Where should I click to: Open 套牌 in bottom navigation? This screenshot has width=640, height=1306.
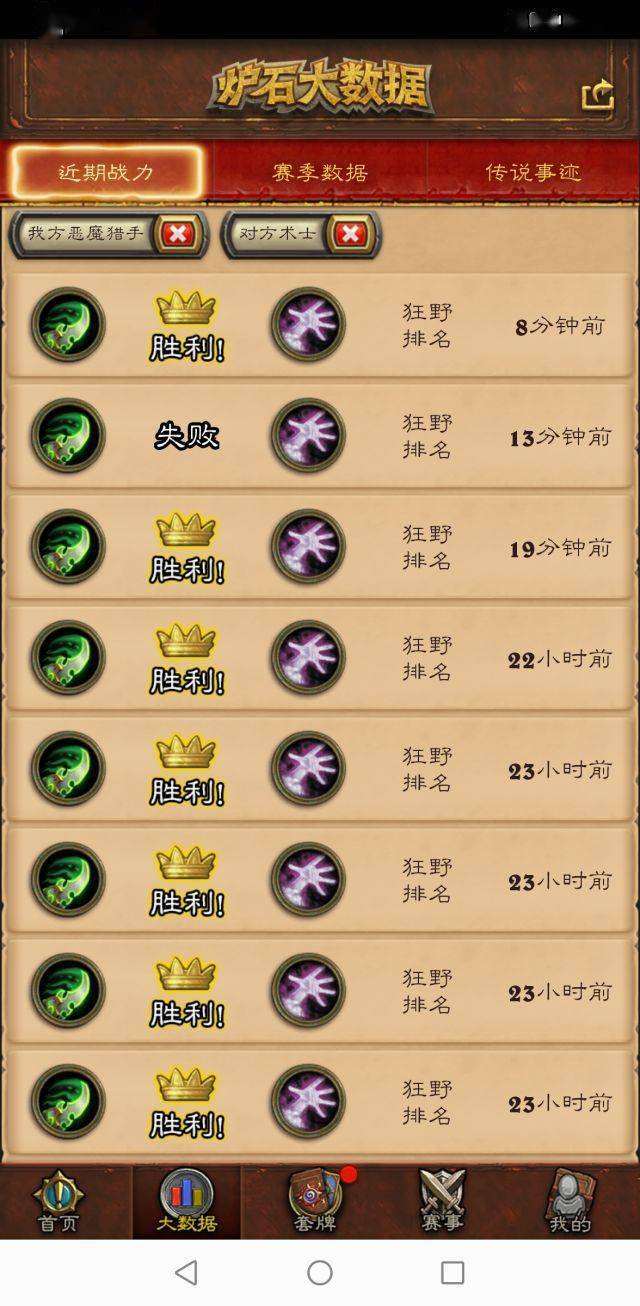(315, 1201)
